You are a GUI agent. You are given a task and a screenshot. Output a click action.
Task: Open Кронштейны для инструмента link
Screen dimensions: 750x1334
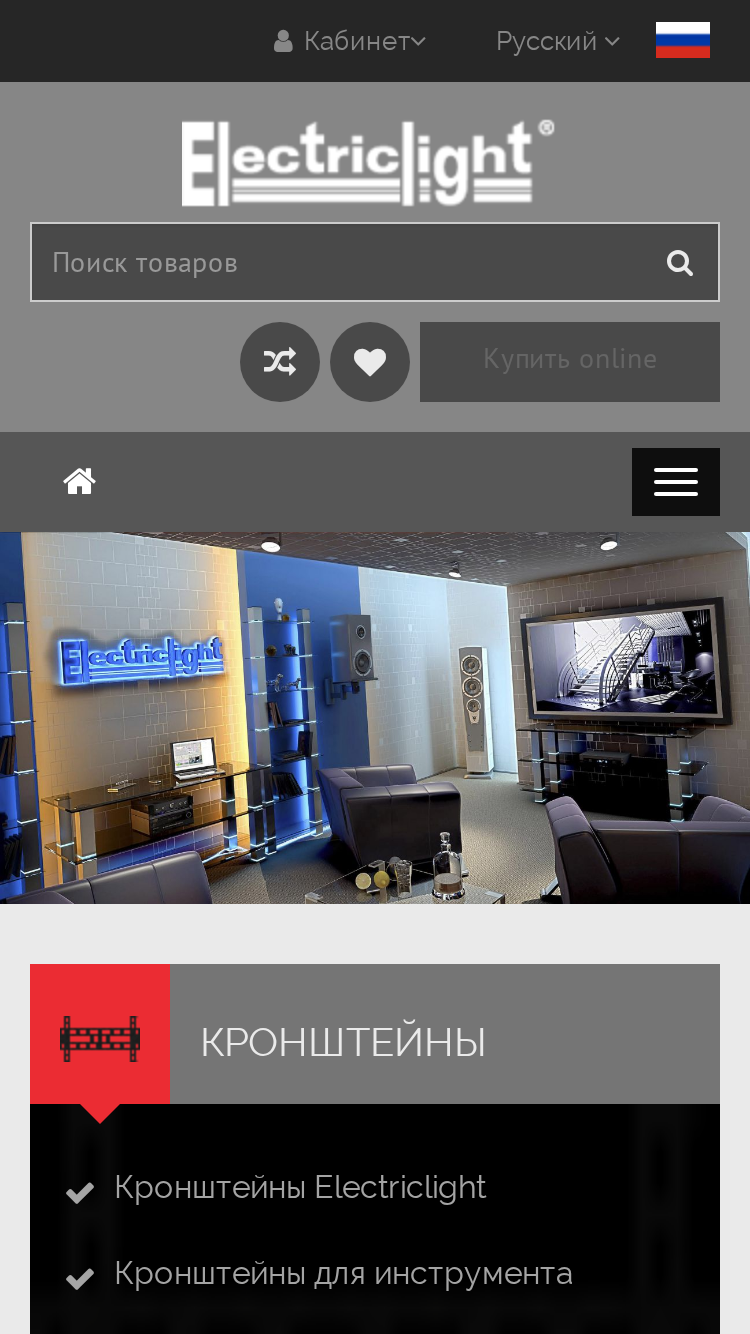point(343,1273)
